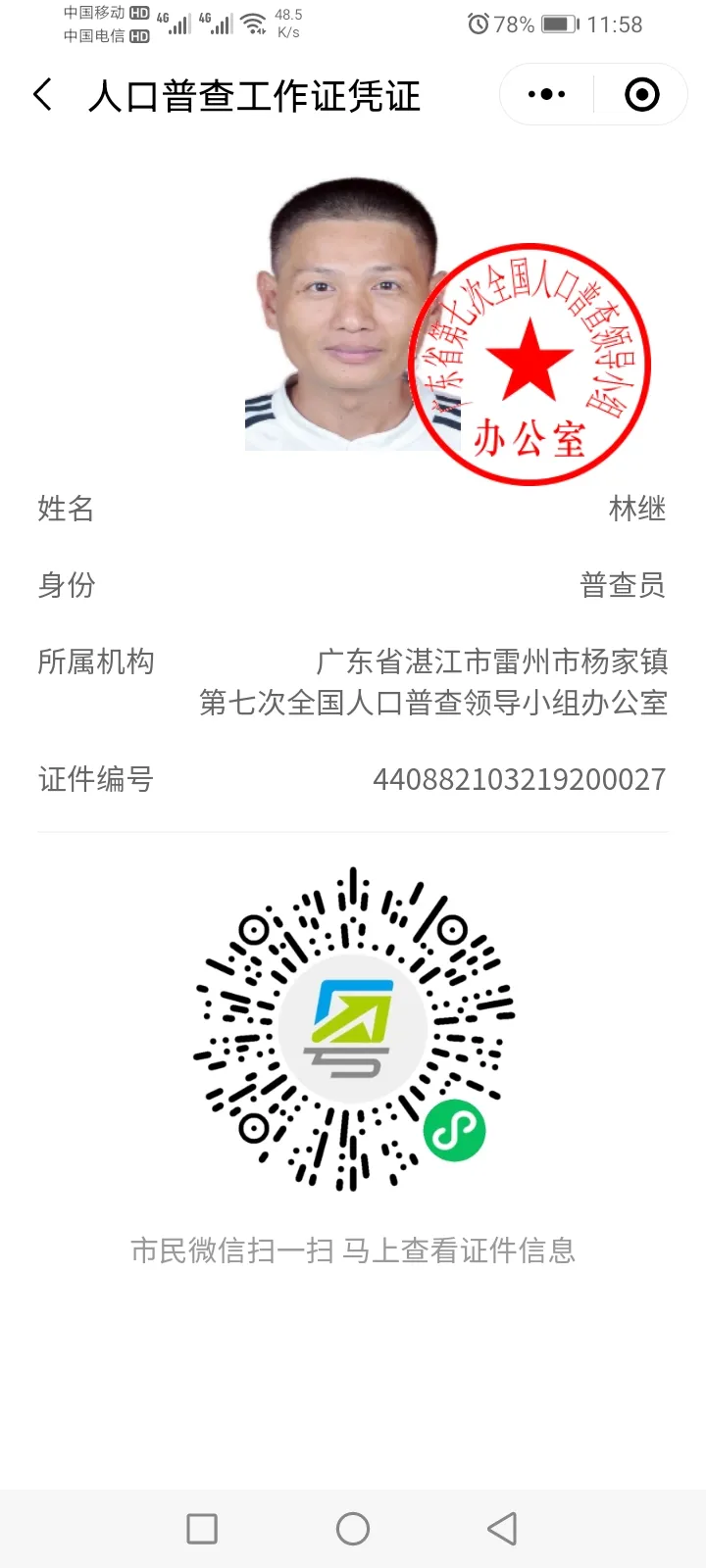Screen dimensions: 706x1568
Task: Open recent apps with the square button
Action: tap(202, 1529)
